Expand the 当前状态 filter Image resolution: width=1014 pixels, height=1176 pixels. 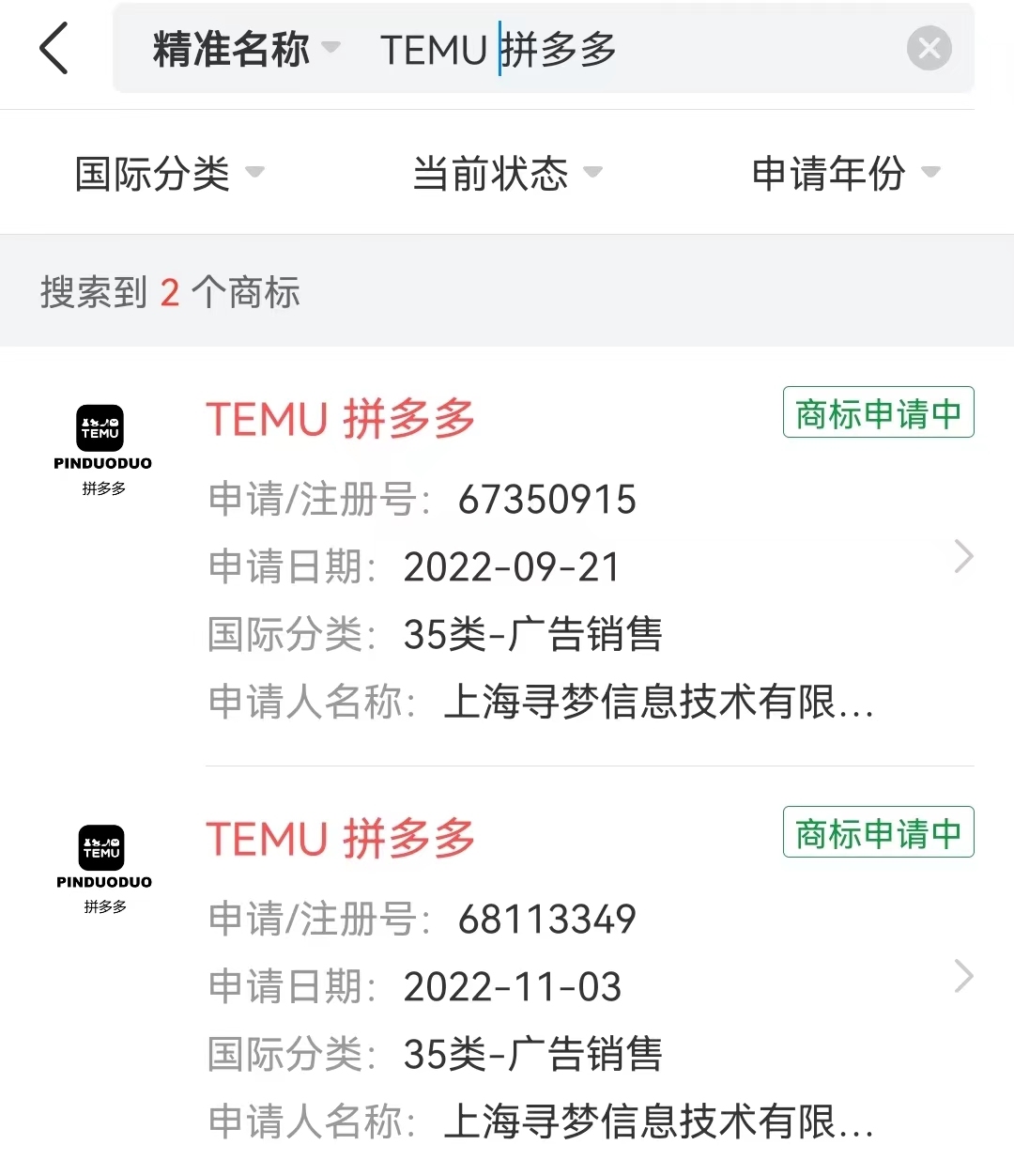click(507, 173)
